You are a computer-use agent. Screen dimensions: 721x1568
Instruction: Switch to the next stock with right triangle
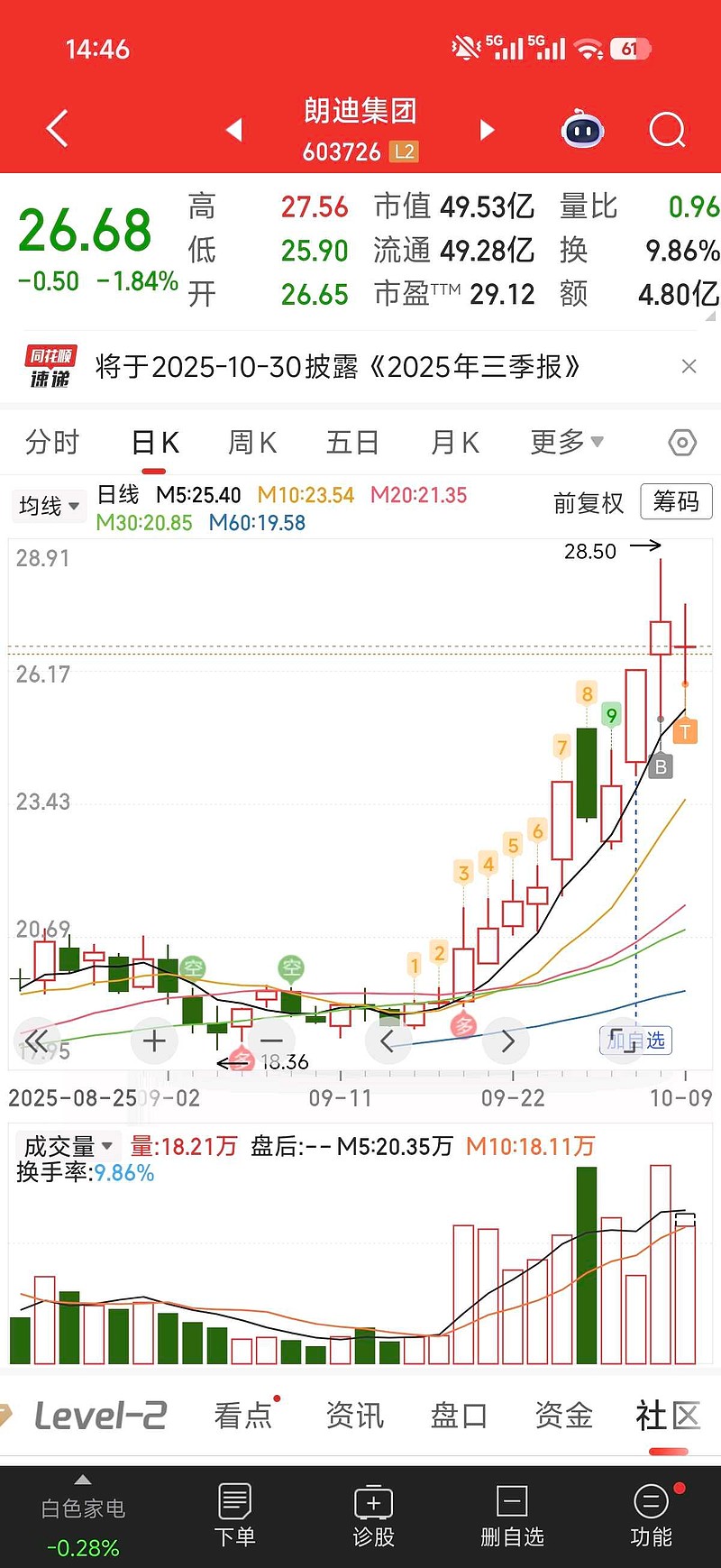[x=487, y=130]
